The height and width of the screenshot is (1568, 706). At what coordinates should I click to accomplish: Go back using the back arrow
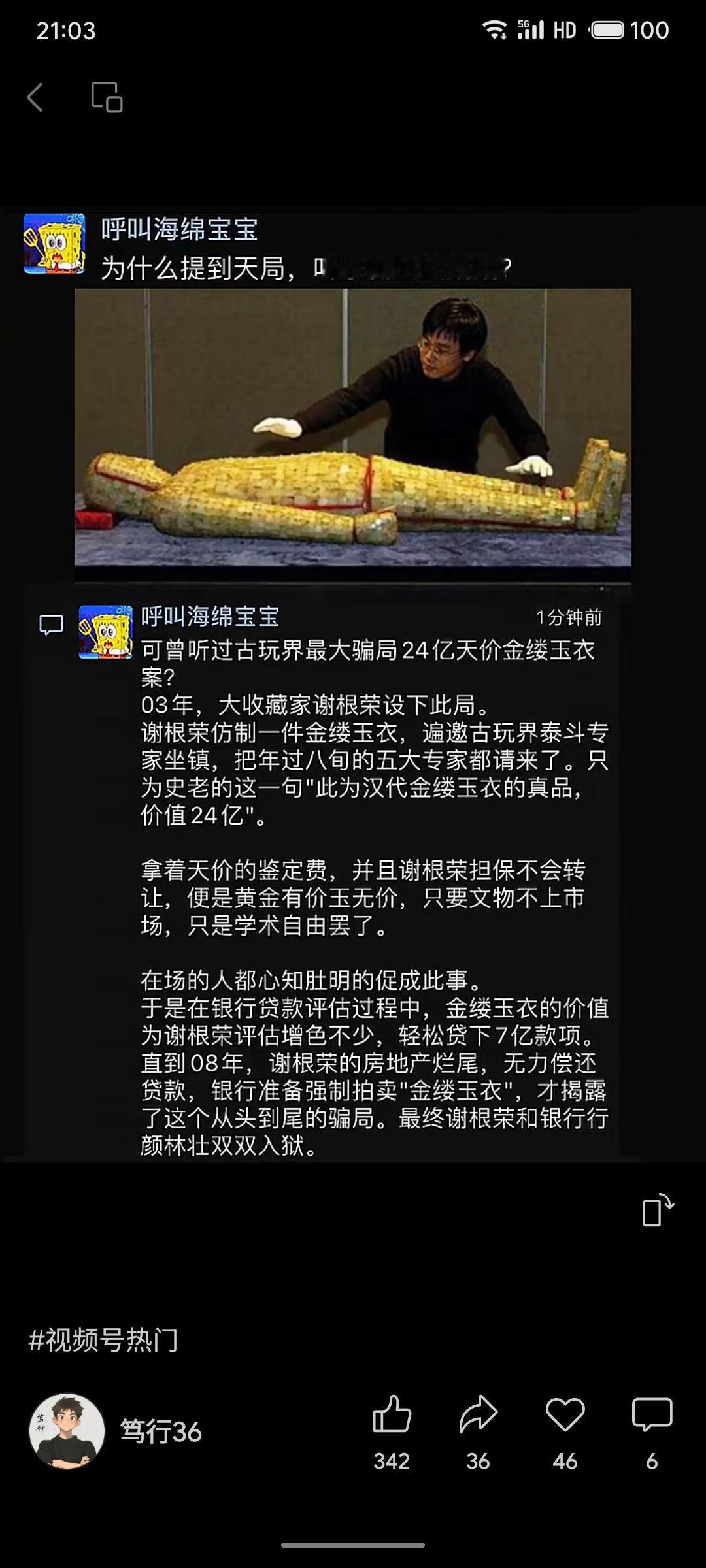(35, 98)
